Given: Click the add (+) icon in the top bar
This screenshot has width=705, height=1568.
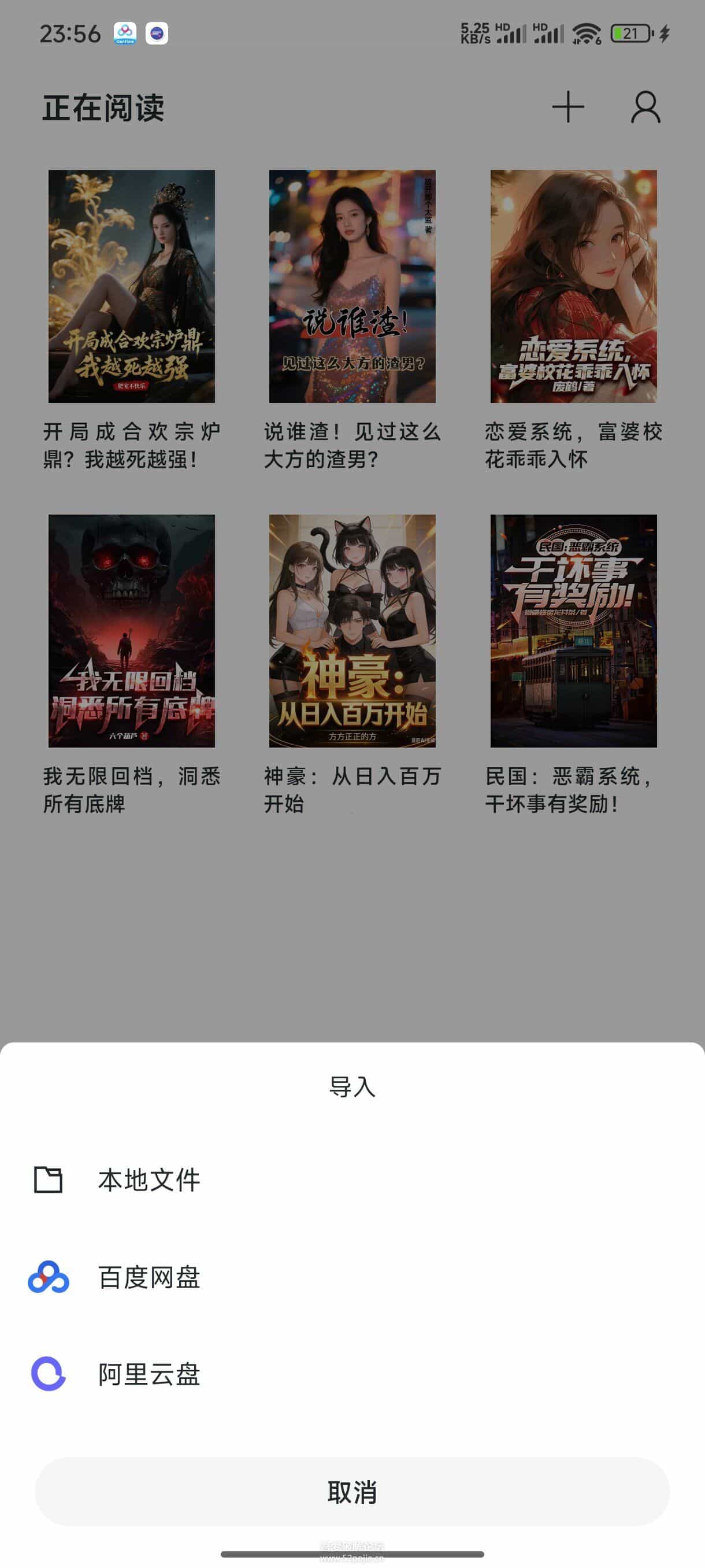Looking at the screenshot, I should (x=567, y=107).
